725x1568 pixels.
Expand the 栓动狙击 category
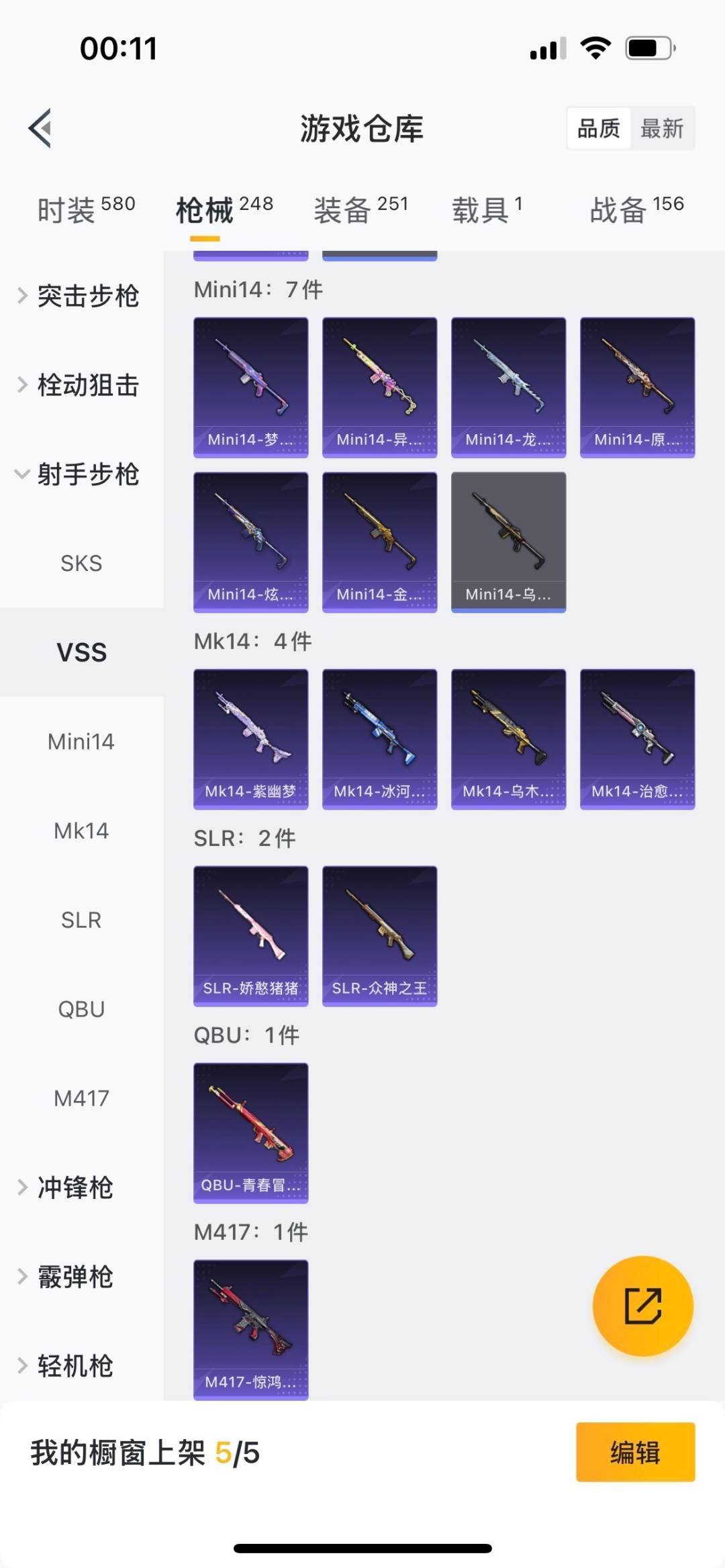81,385
